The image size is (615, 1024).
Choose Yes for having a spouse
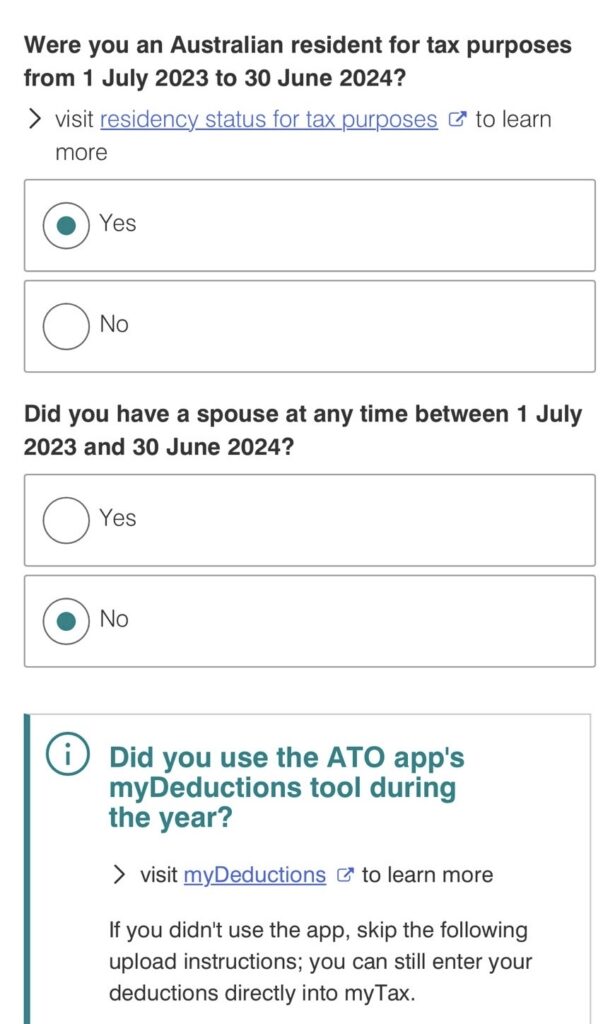pos(309,520)
